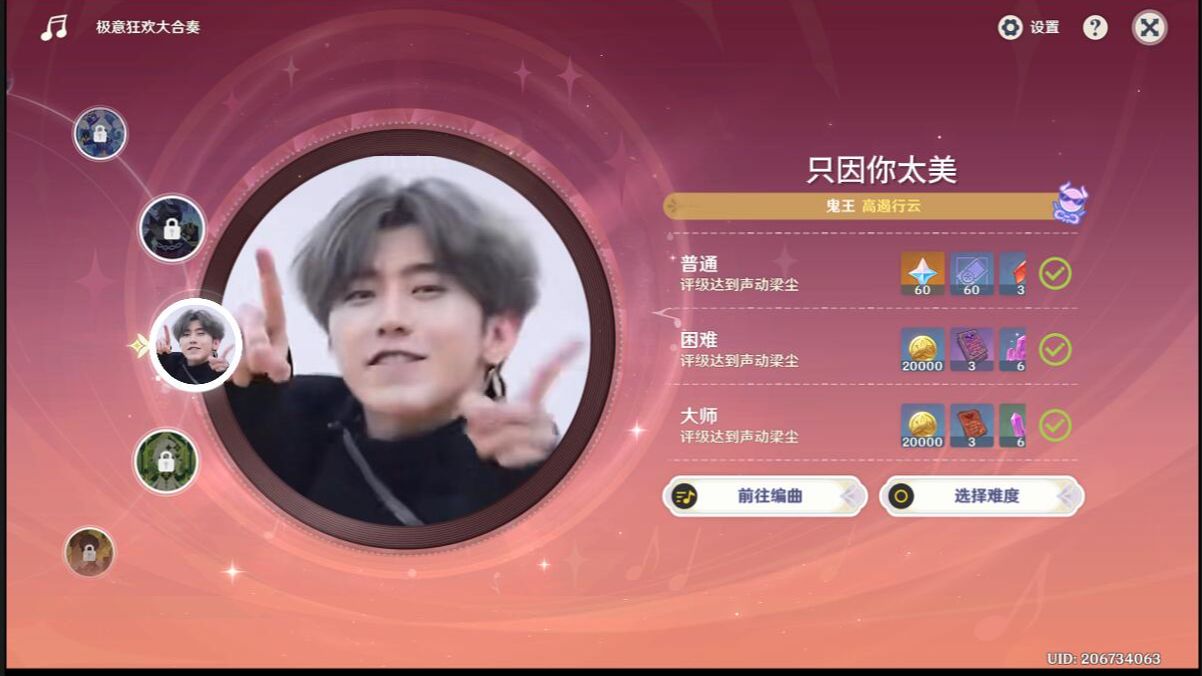The width and height of the screenshot is (1202, 676).
Task: Close the music event screen
Action: point(1149,28)
